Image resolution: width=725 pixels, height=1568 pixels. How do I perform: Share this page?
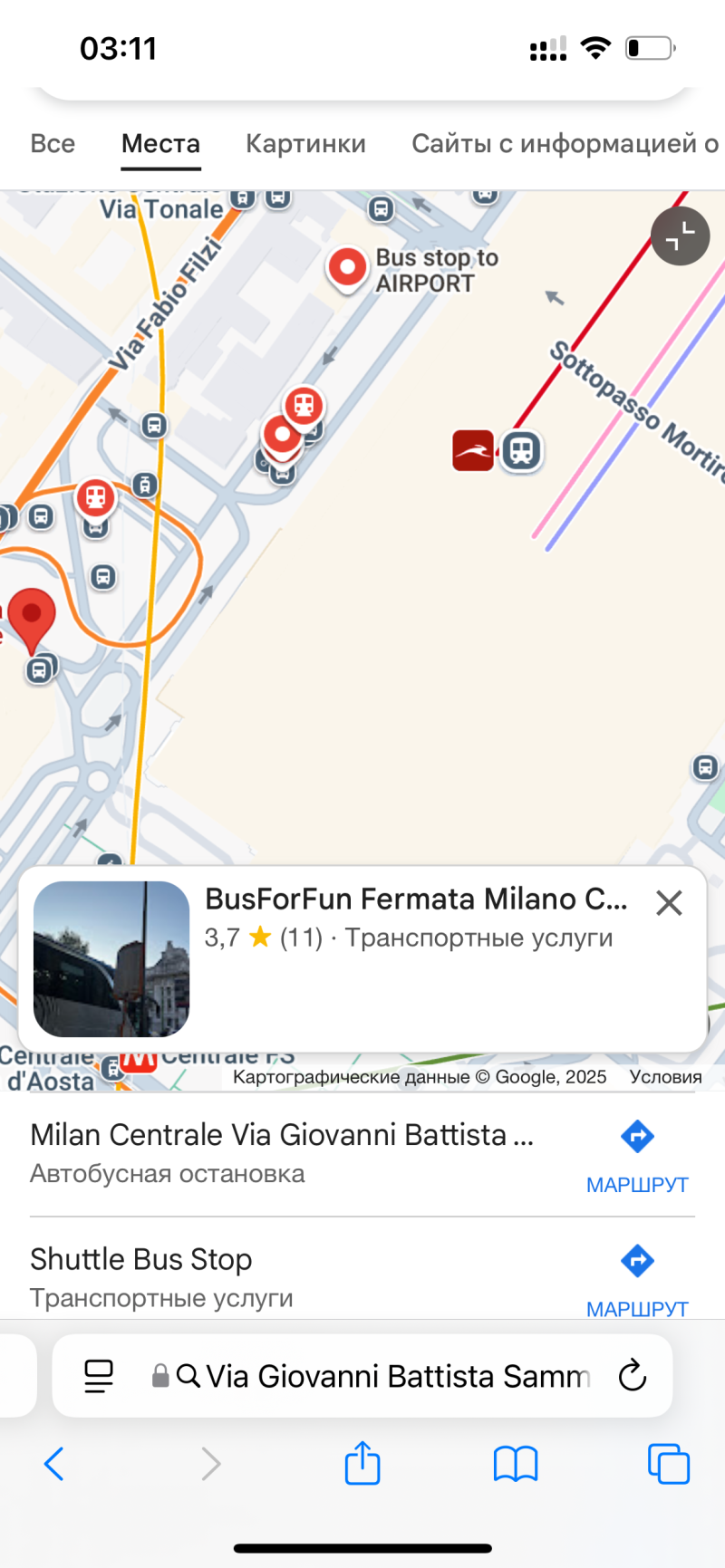click(x=362, y=1464)
